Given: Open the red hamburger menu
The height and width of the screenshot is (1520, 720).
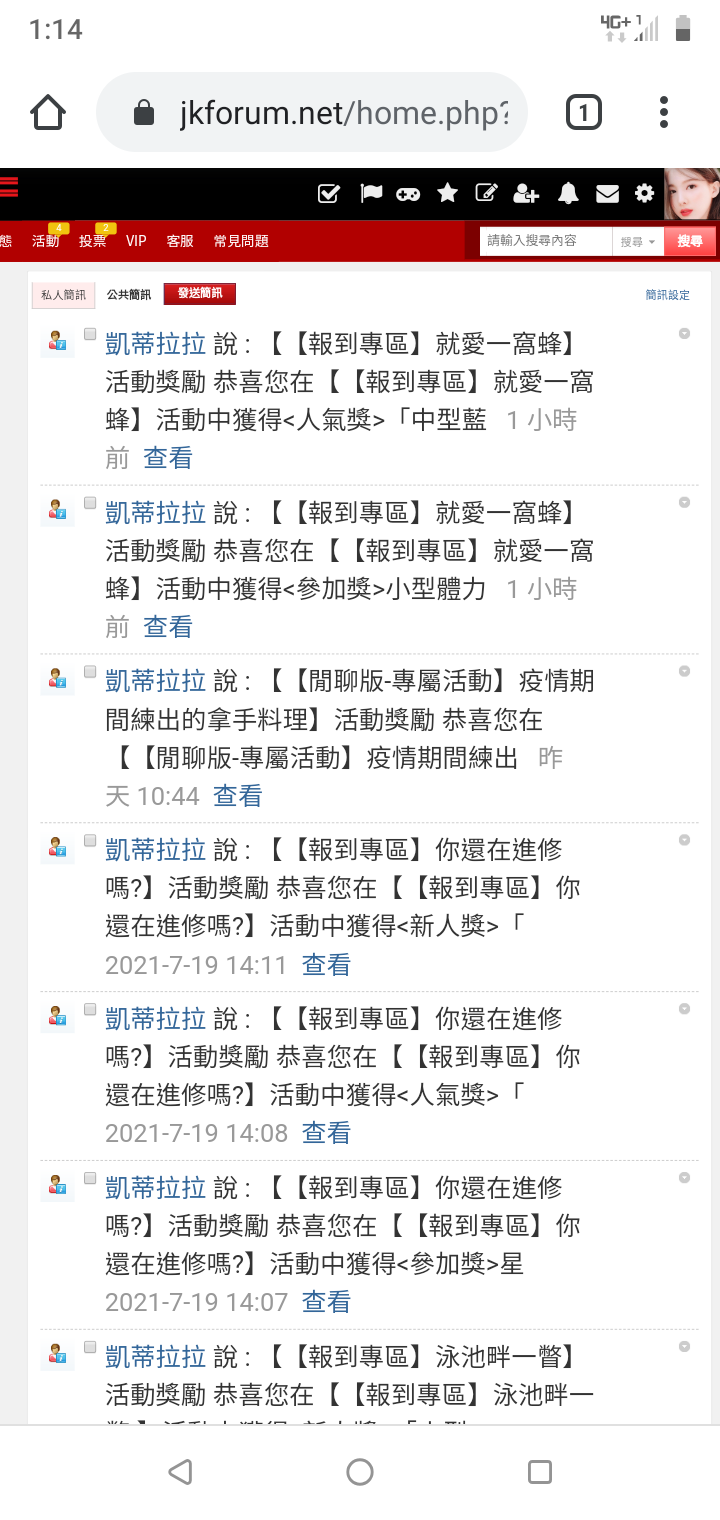Looking at the screenshot, I should click(9, 186).
